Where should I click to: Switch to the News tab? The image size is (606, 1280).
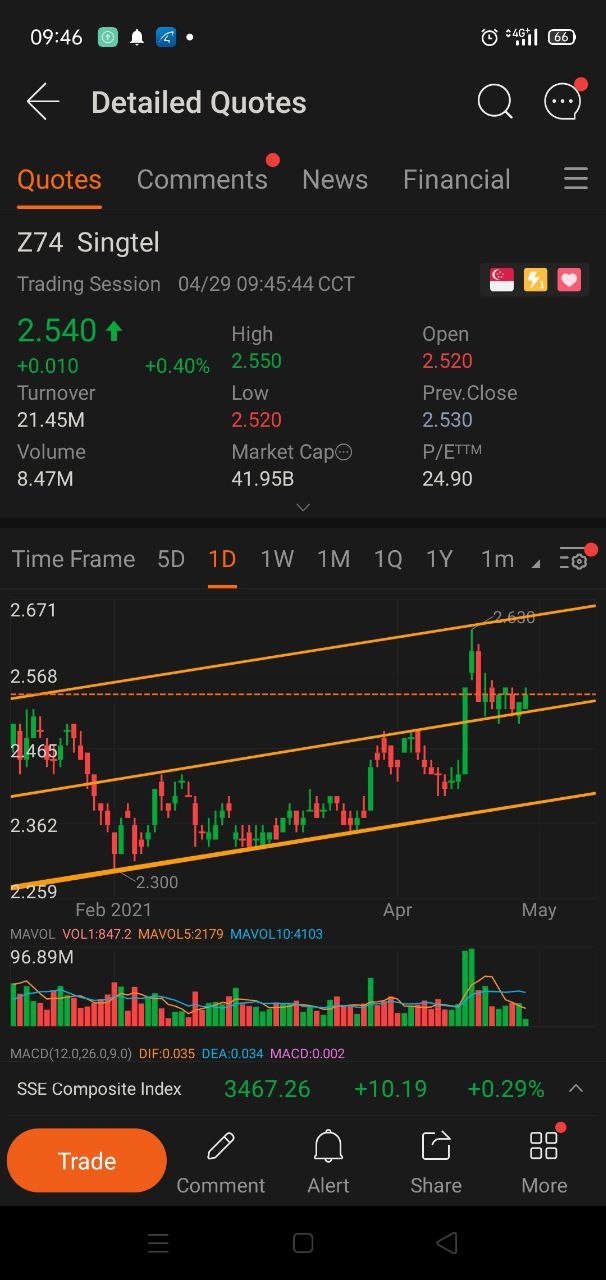point(335,180)
